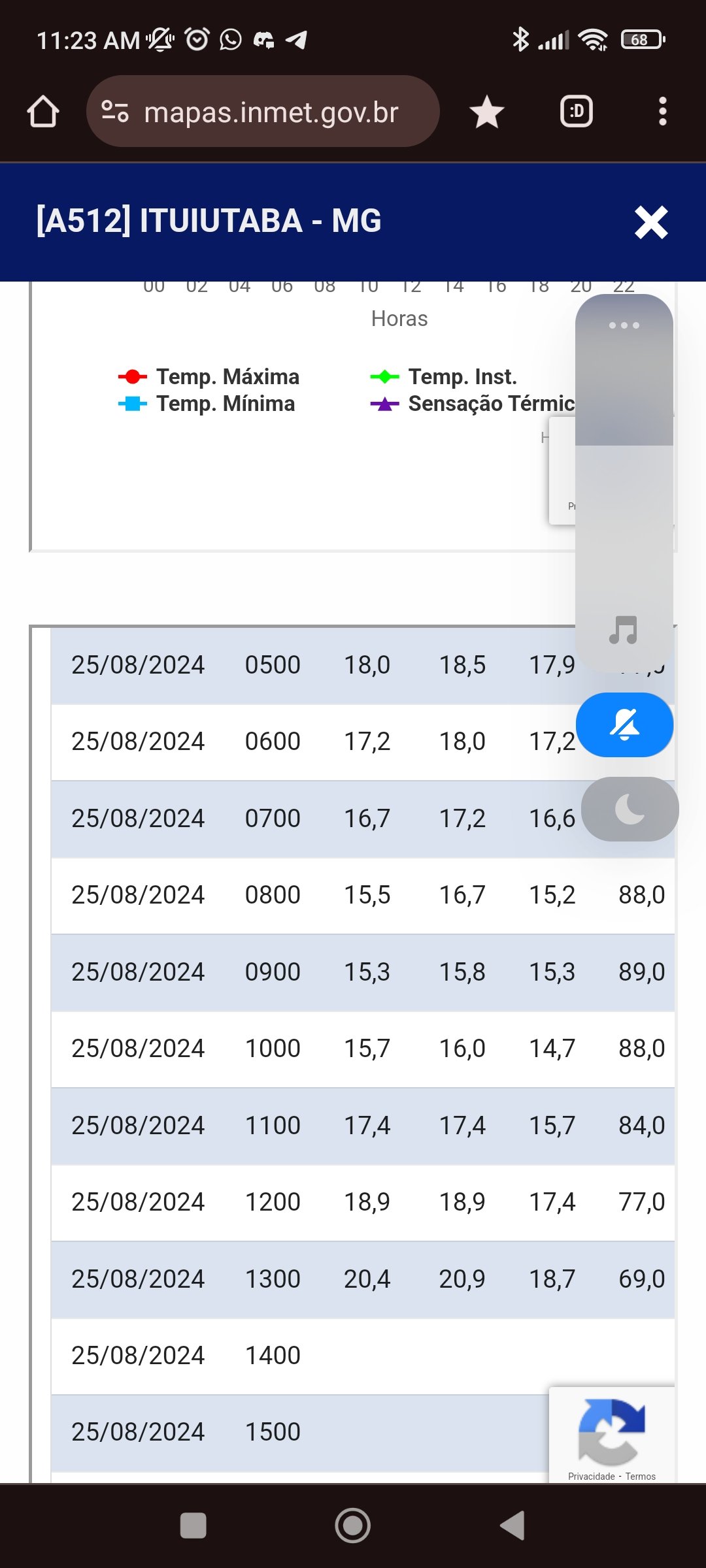The height and width of the screenshot is (1568, 706).
Task: Open the reCAPTCHA Termos link
Action: (x=641, y=1477)
